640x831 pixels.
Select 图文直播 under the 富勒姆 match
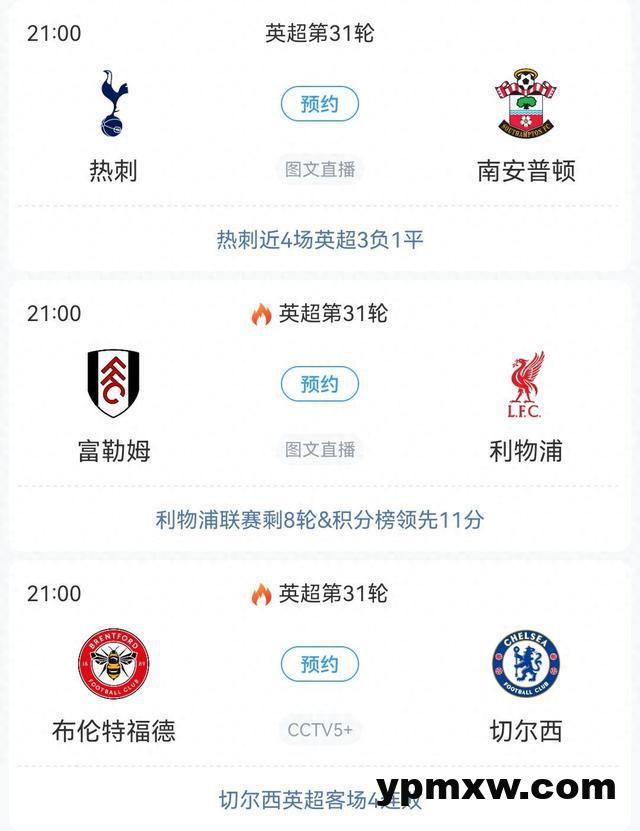tap(319, 450)
